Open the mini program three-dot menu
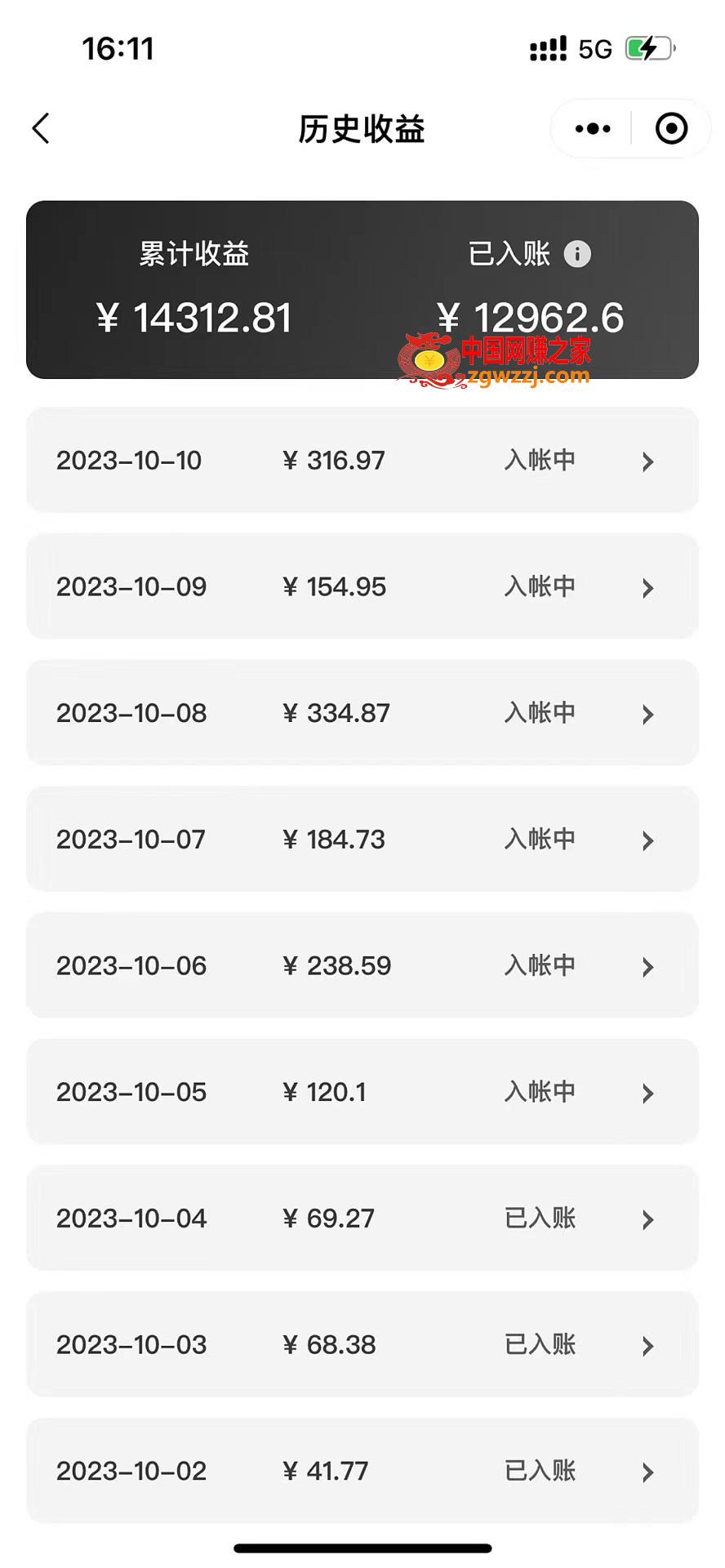Image resolution: width=725 pixels, height=1568 pixels. pos(593,128)
